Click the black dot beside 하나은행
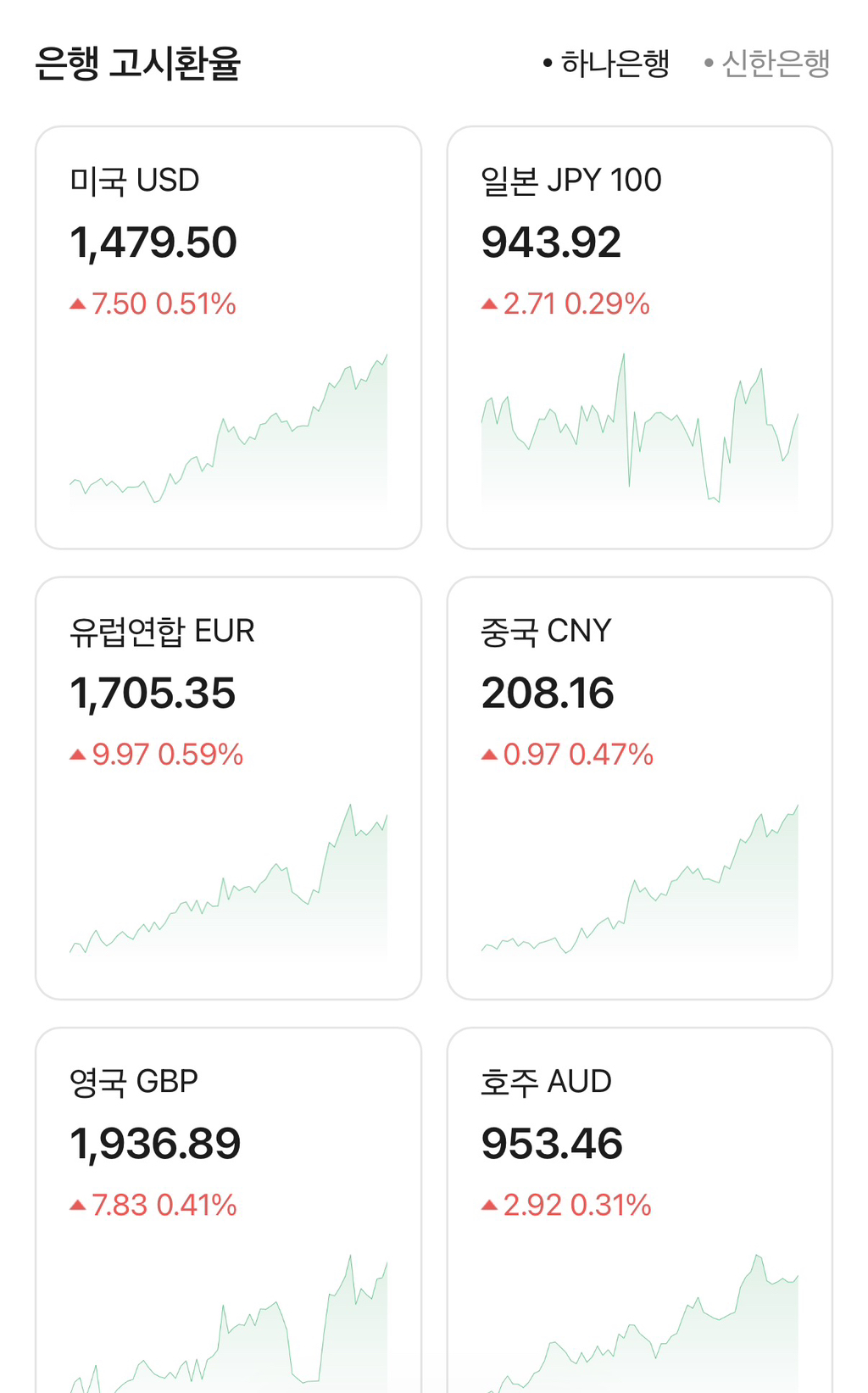This screenshot has width=868, height=1393. [546, 63]
